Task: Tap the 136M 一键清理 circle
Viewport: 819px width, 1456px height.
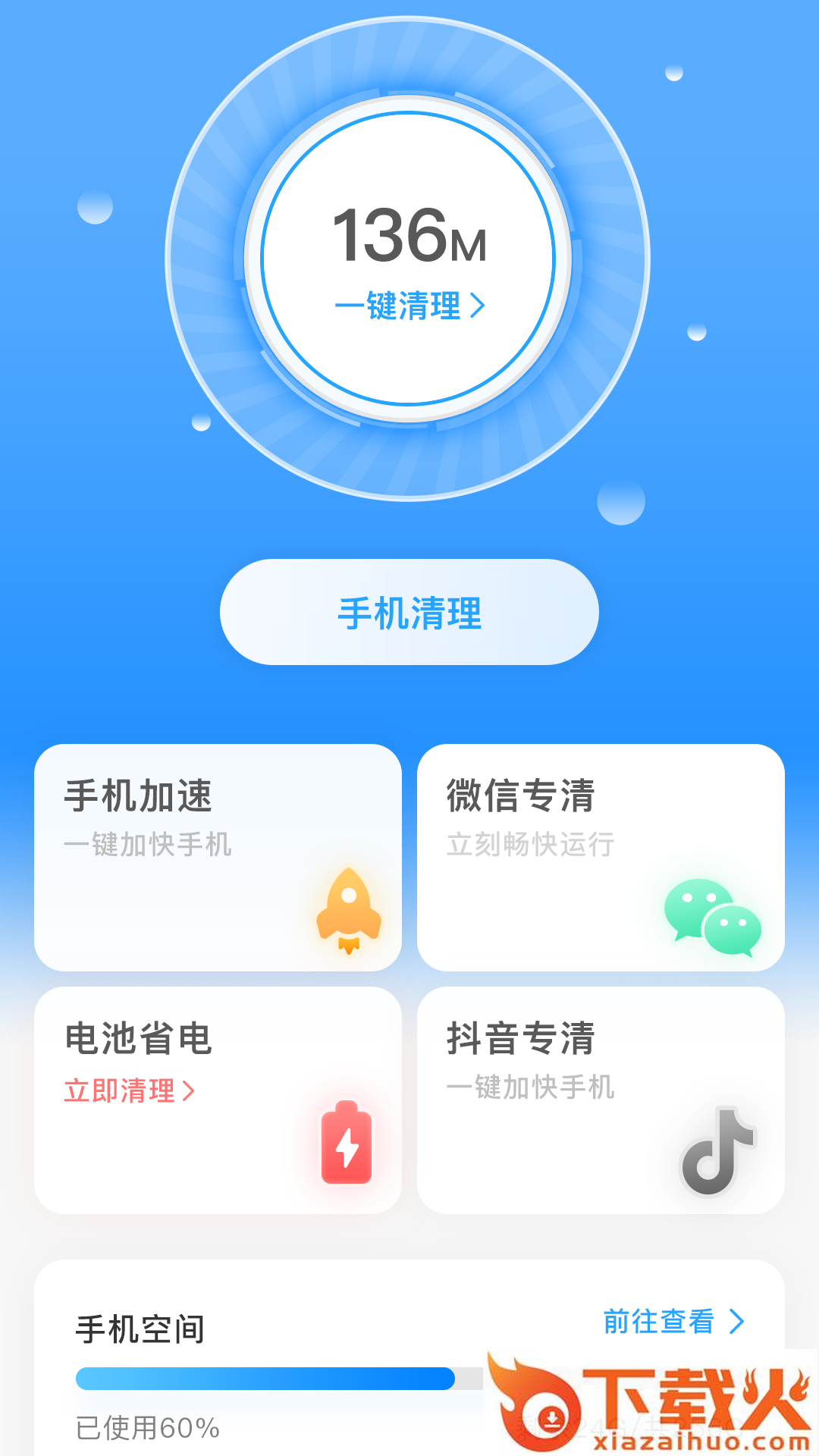Action: pos(408,259)
